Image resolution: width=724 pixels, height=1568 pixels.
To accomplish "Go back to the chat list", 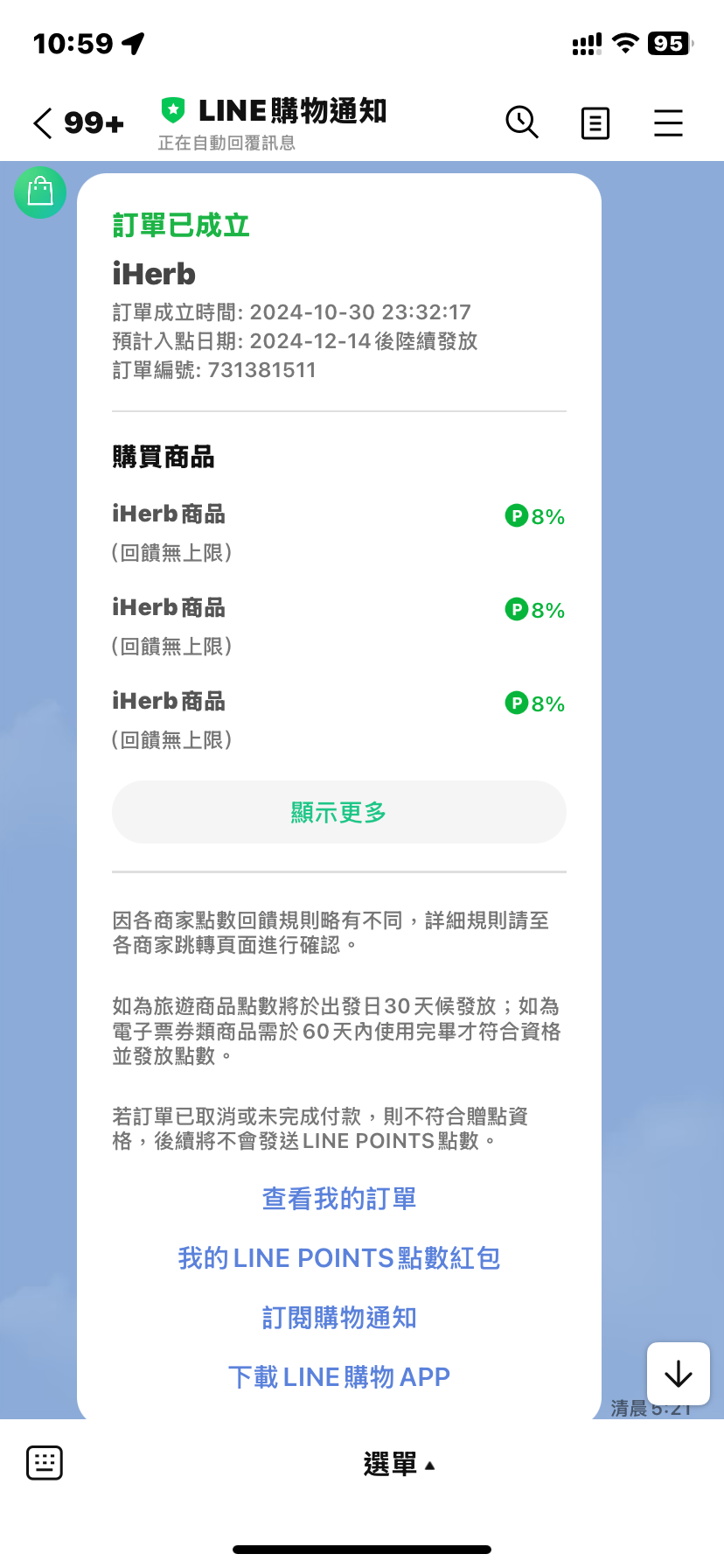I will (x=44, y=122).
